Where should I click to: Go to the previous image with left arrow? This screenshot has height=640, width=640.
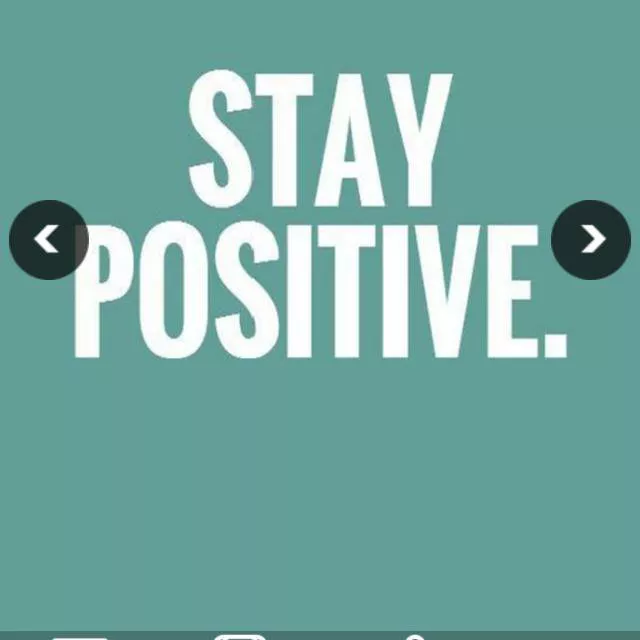click(x=48, y=240)
